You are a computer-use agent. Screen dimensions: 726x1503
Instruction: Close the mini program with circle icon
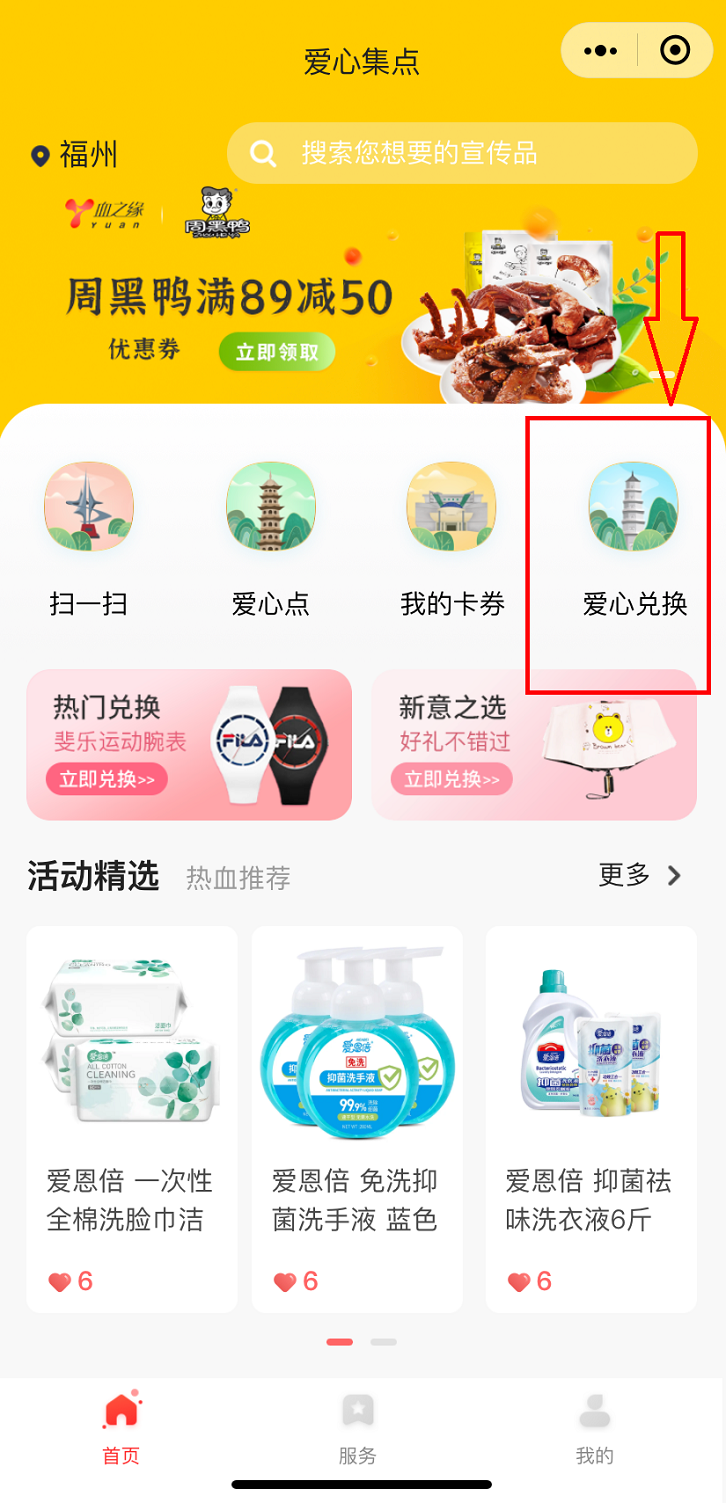675,50
